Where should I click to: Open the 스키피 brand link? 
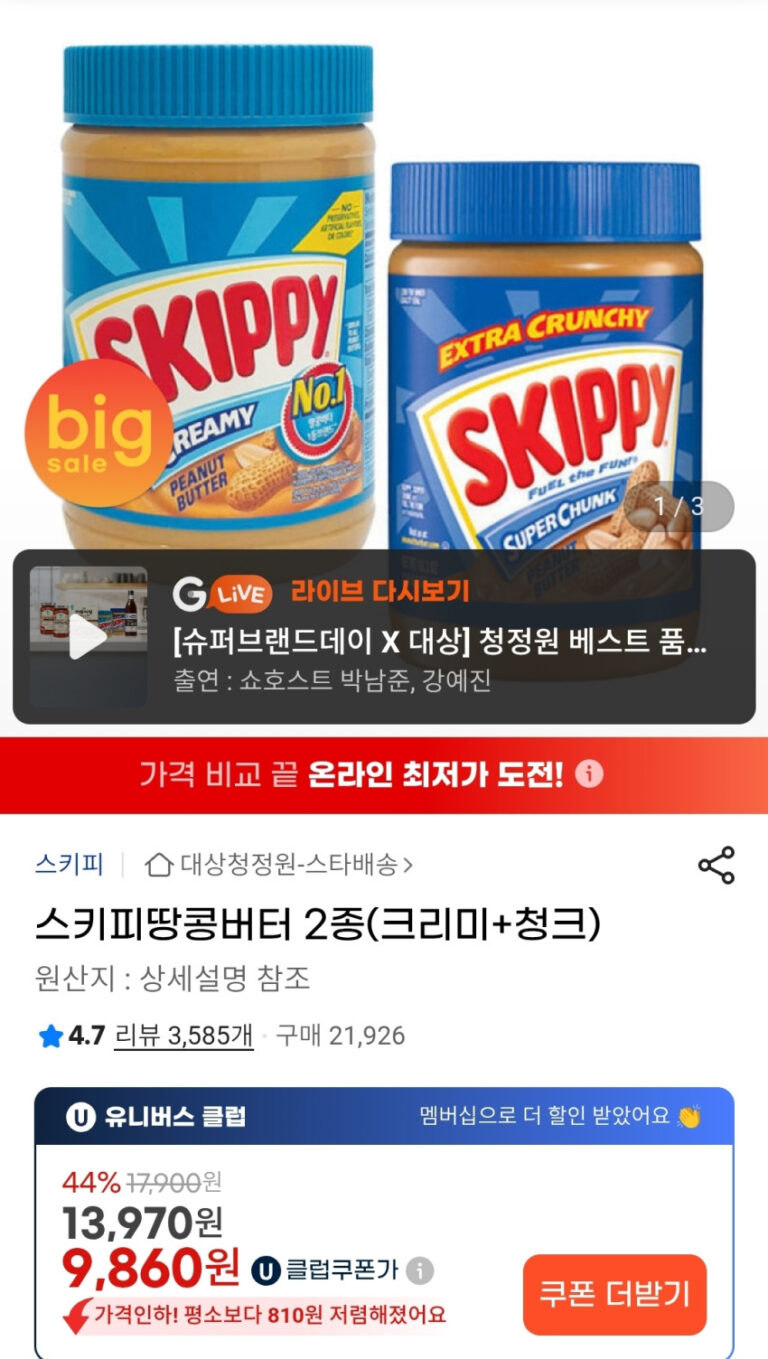tap(69, 863)
